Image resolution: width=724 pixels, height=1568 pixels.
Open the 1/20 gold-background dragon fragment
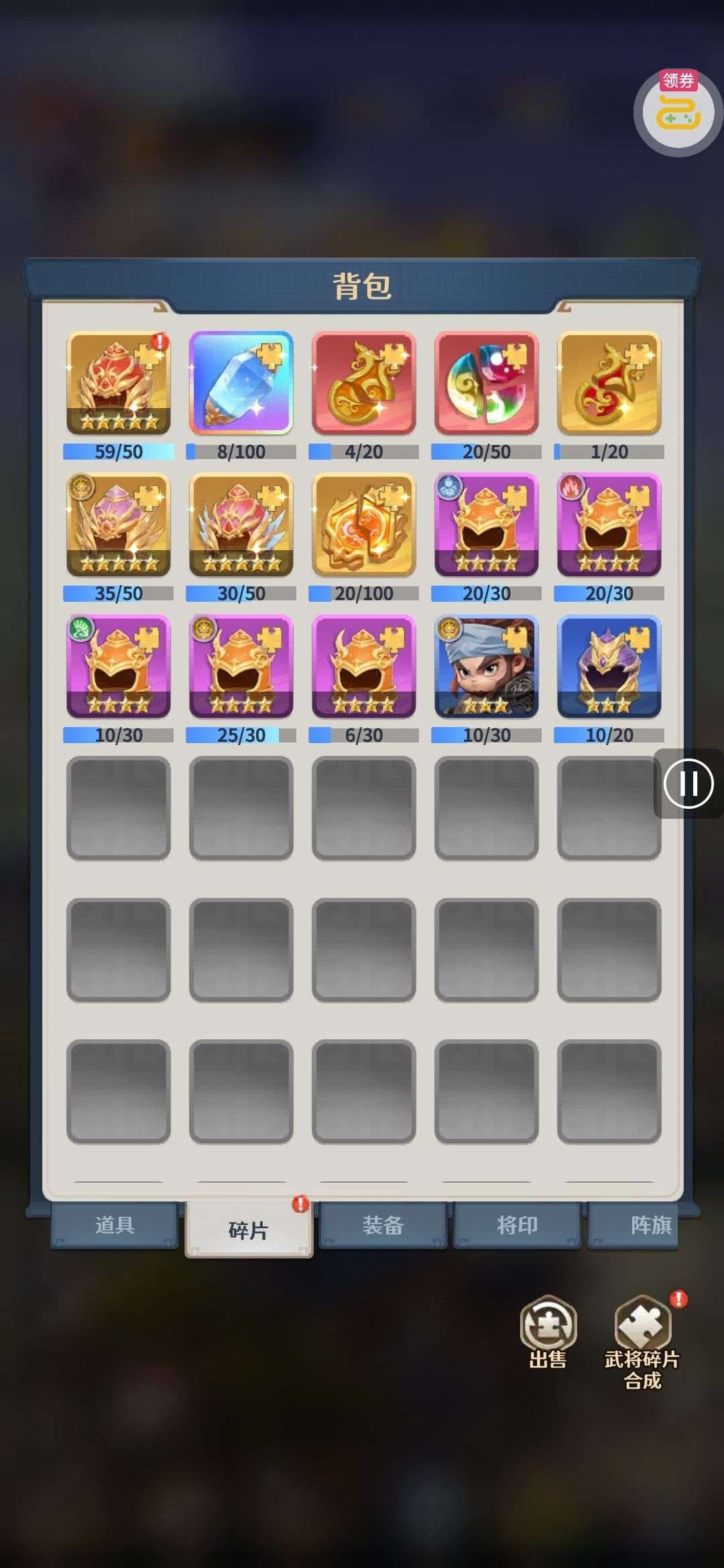click(609, 383)
